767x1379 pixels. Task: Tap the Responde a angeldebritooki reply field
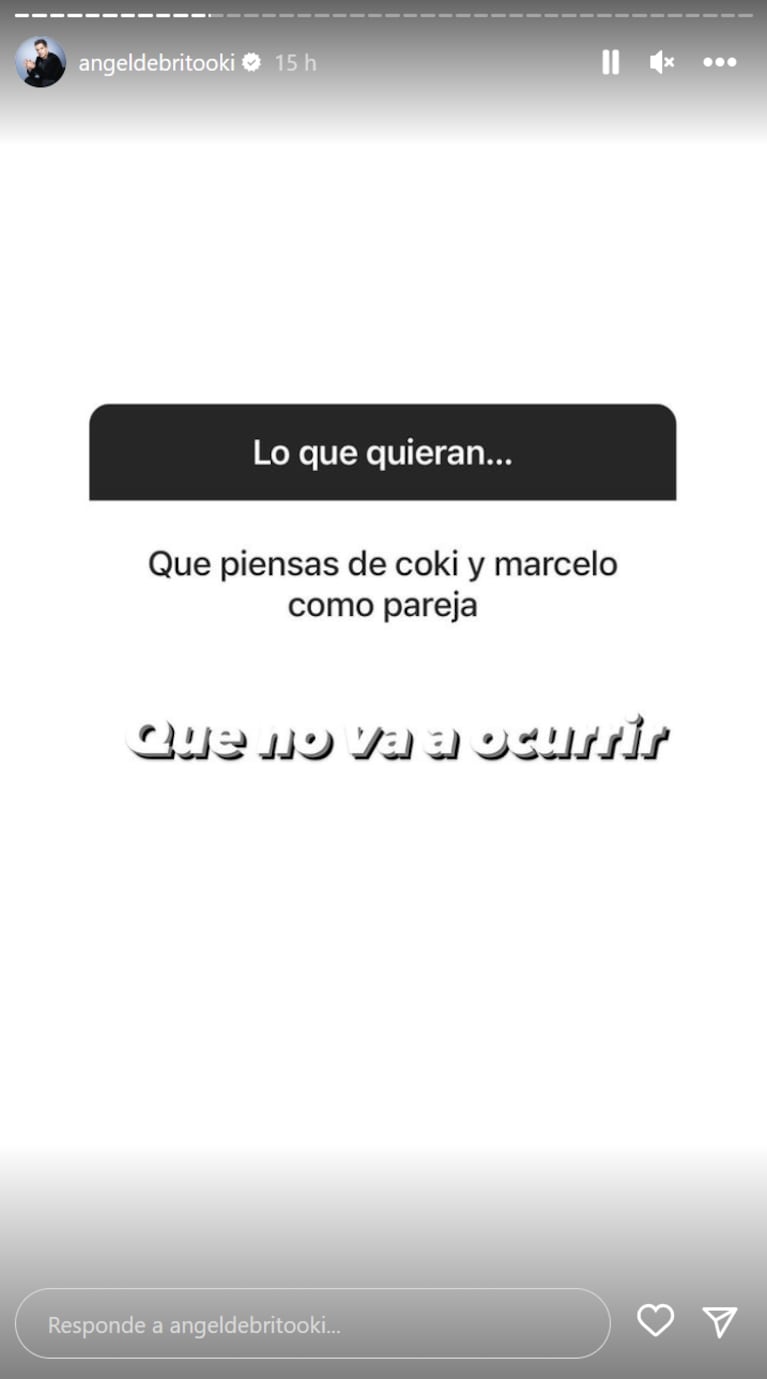click(312, 1324)
